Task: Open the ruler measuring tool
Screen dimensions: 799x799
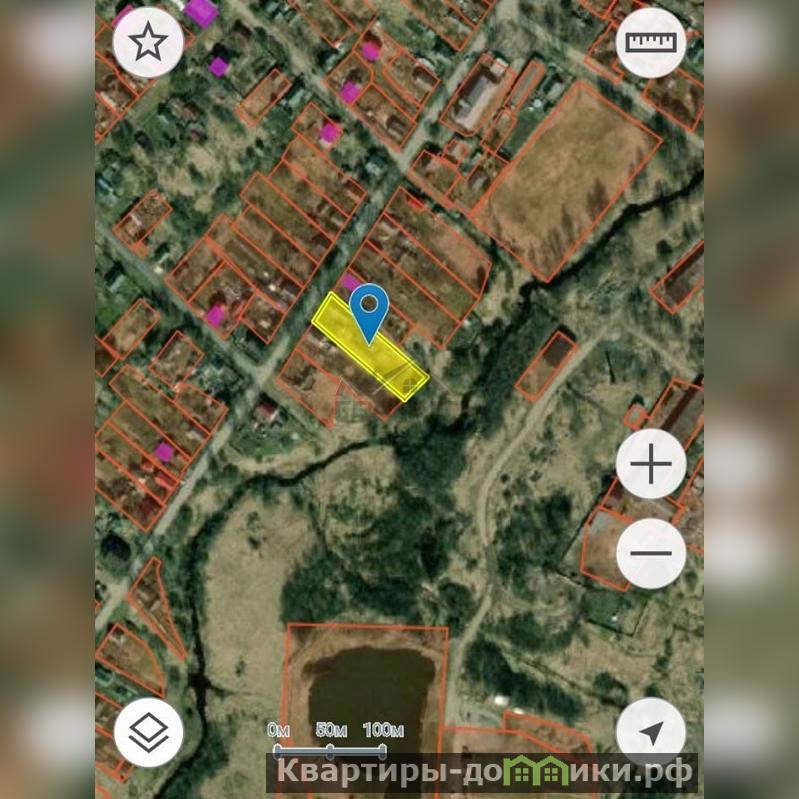Action: click(650, 43)
